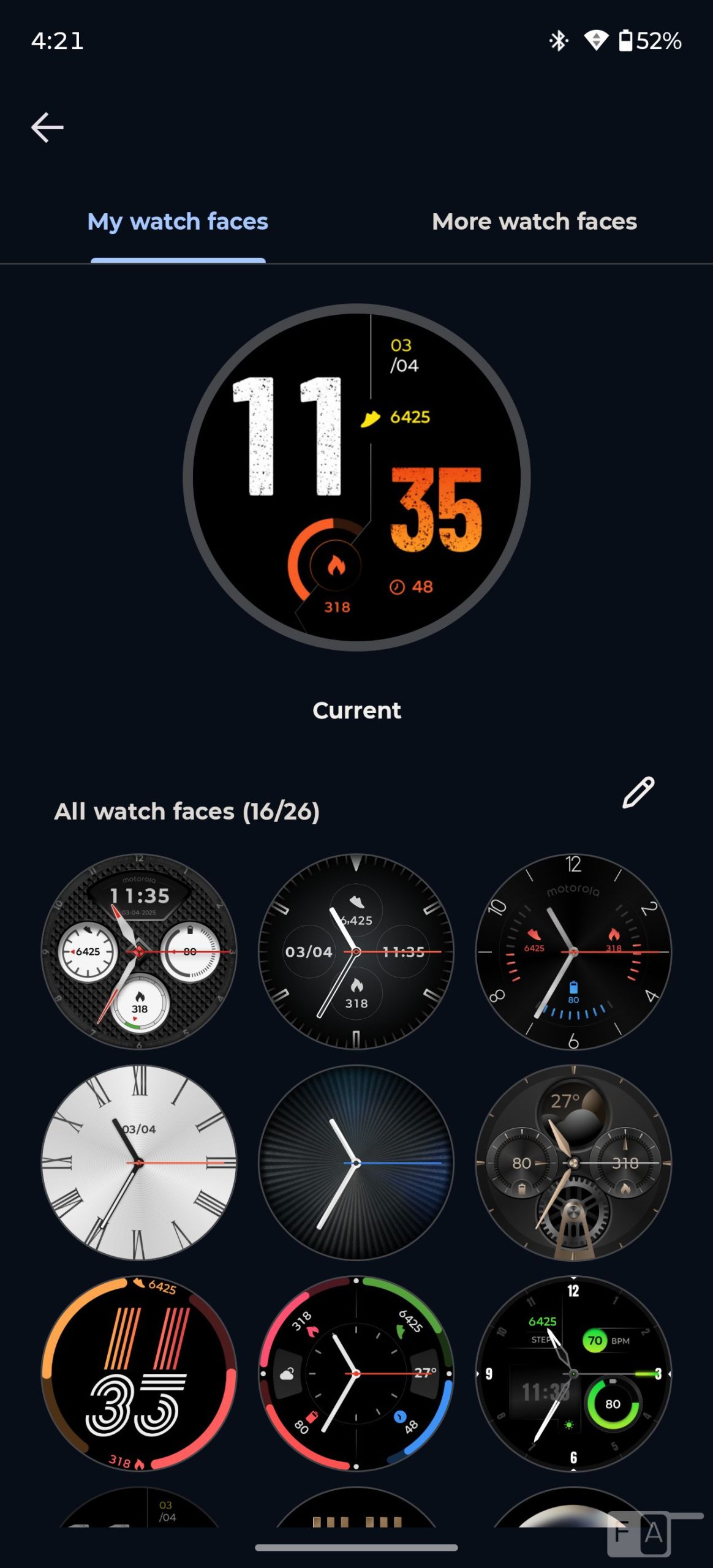The height and width of the screenshot is (1568, 713).
Task: Switch to More watch faces tab
Action: (534, 222)
